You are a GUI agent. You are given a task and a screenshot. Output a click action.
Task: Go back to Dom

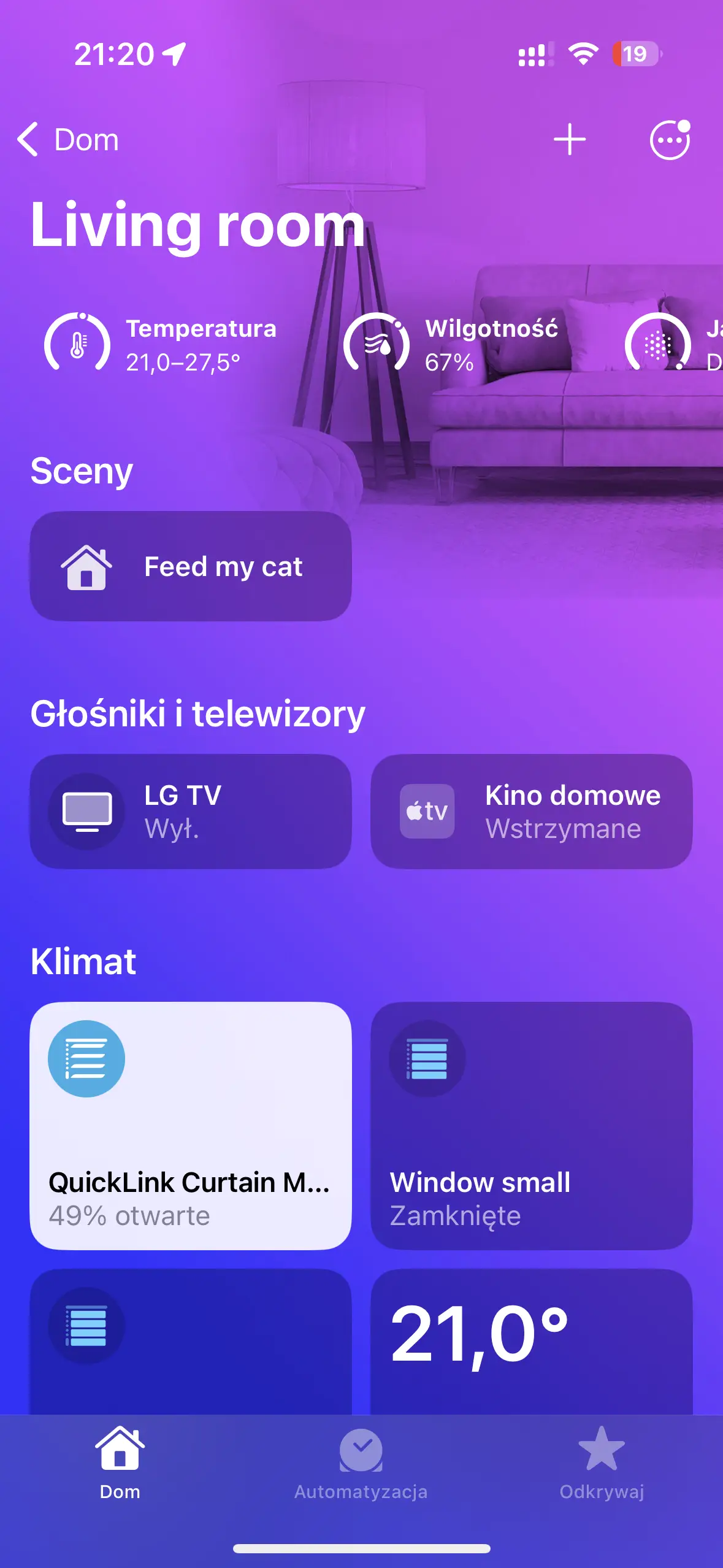point(67,140)
